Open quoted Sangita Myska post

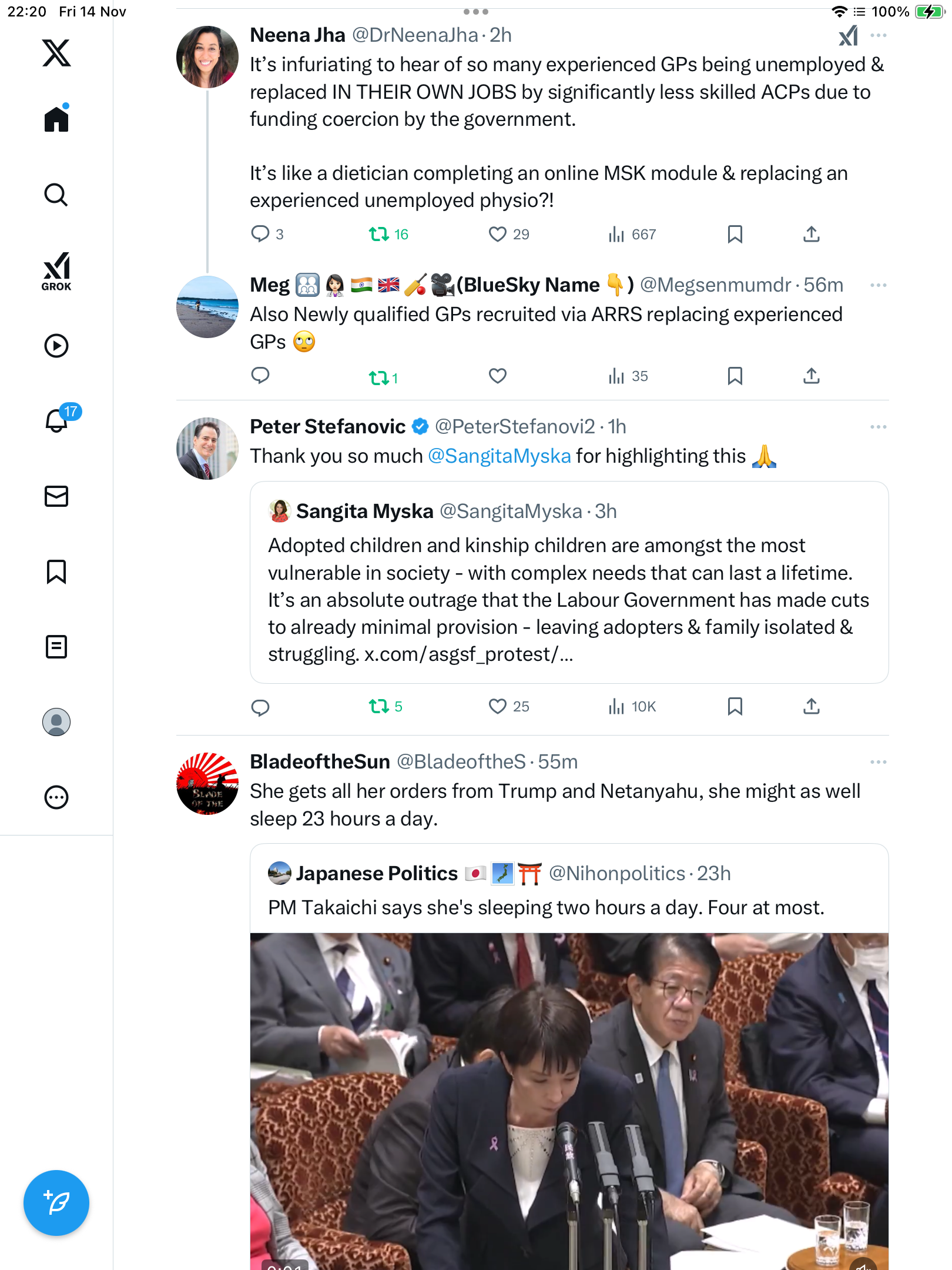coord(568,599)
